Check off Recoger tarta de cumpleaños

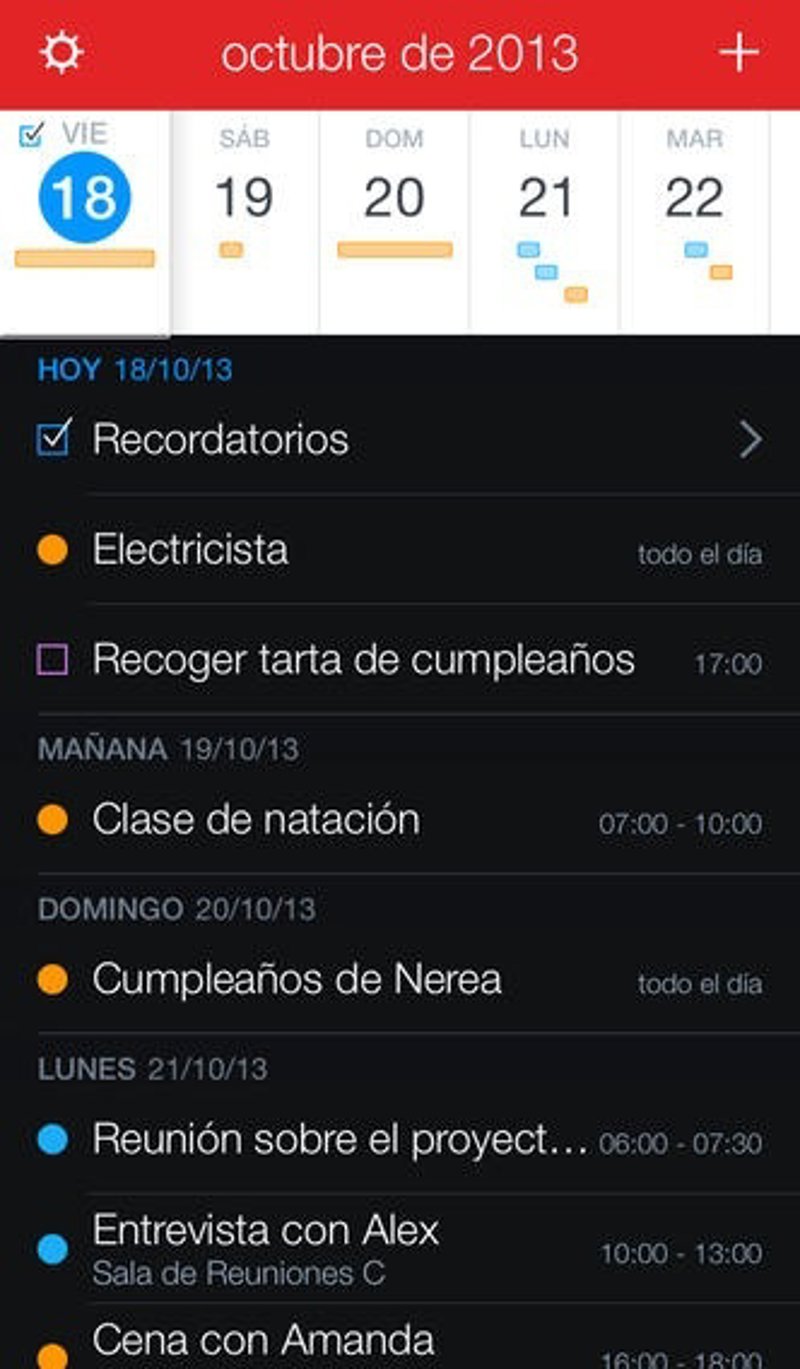coord(52,660)
